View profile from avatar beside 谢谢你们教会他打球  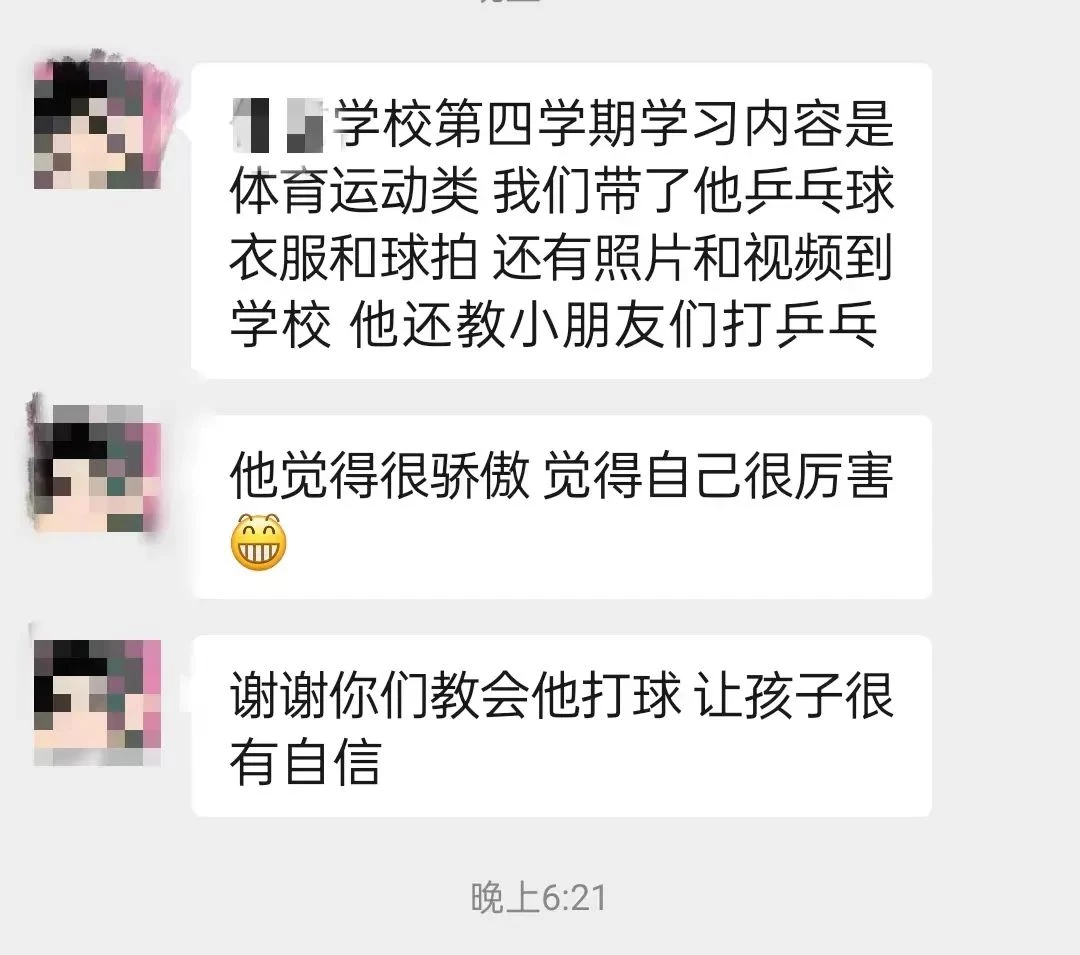tap(98, 700)
